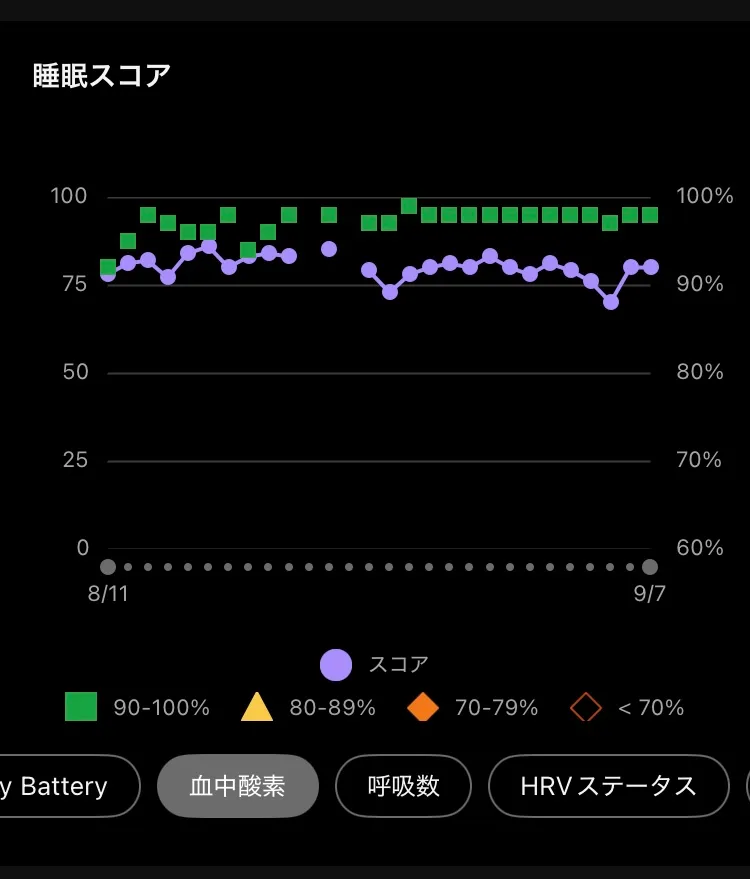Select the last green square near 9/7
The height and width of the screenshot is (879, 750).
tap(651, 215)
